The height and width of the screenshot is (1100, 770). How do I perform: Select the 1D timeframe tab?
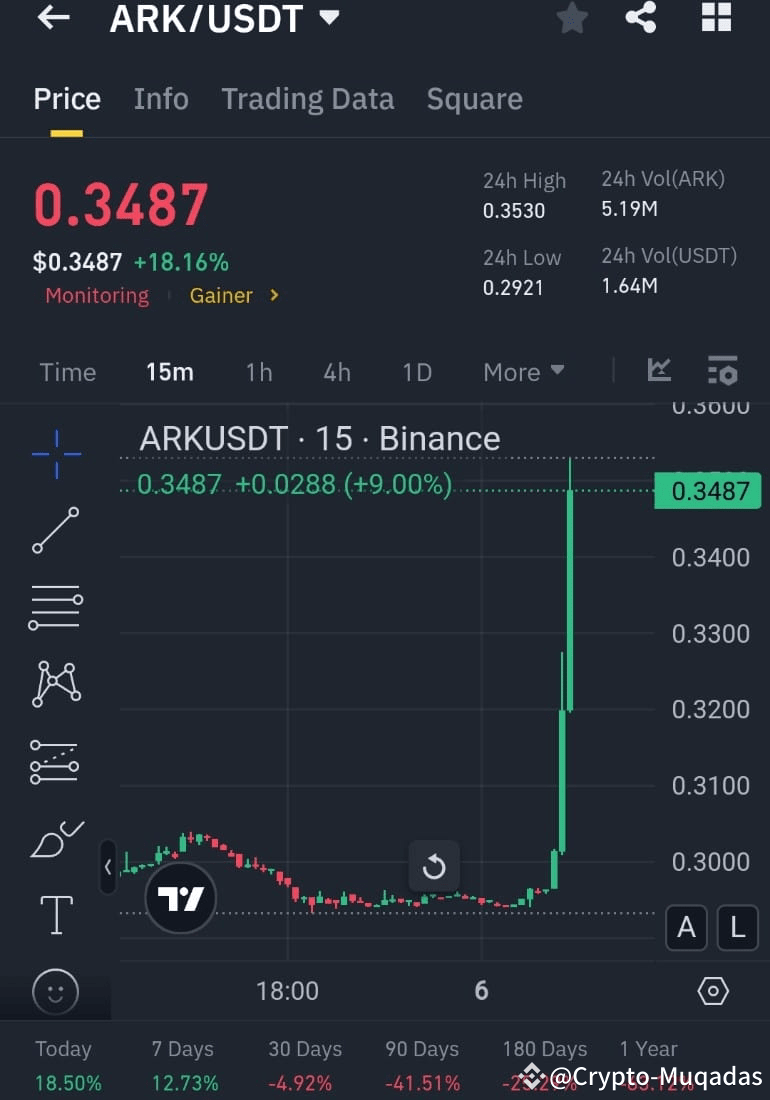[417, 372]
